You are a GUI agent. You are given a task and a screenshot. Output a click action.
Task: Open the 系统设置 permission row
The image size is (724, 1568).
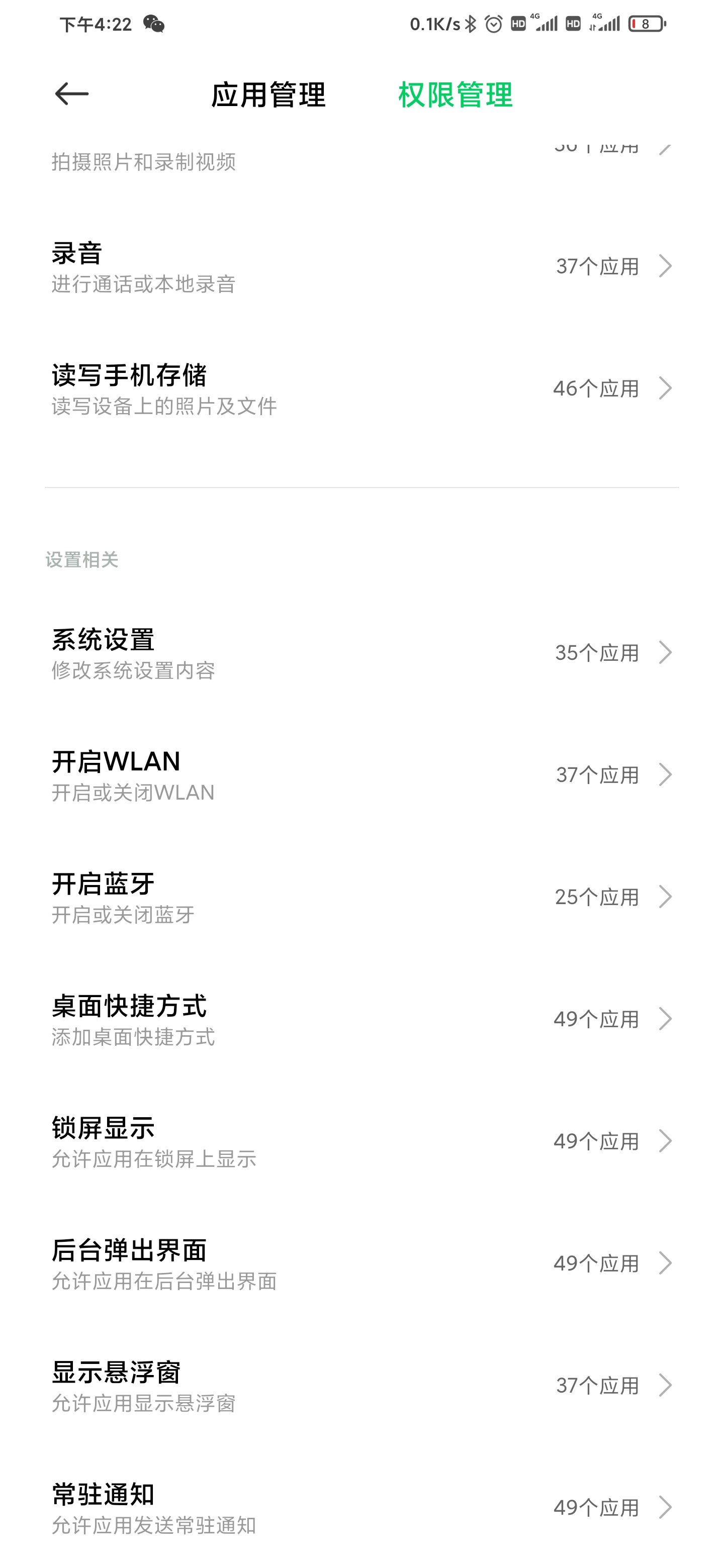click(361, 653)
